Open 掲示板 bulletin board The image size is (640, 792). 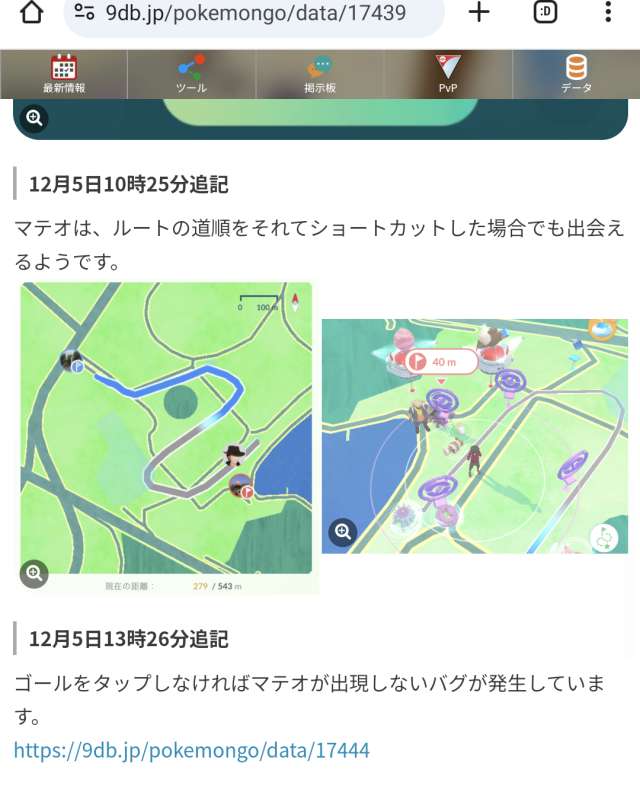pos(320,75)
